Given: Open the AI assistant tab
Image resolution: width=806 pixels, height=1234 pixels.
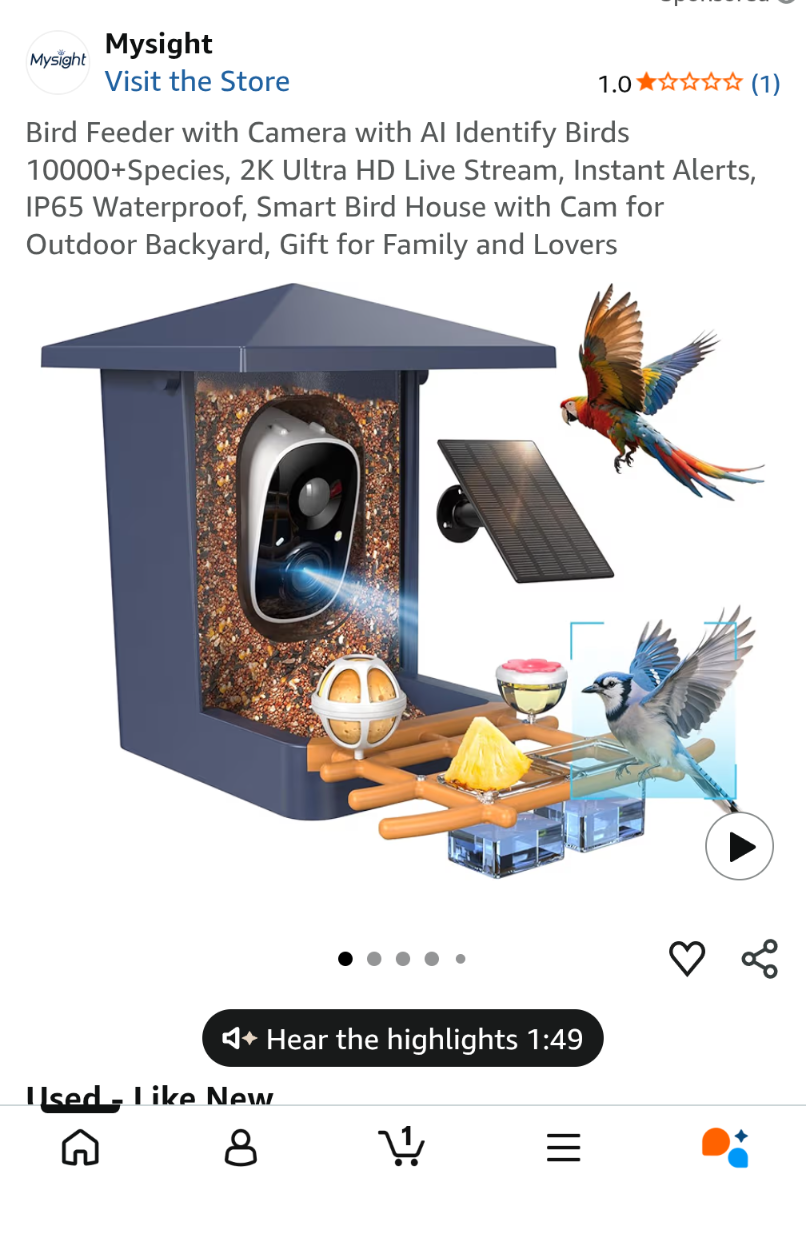Looking at the screenshot, I should pyautogui.click(x=725, y=1147).
